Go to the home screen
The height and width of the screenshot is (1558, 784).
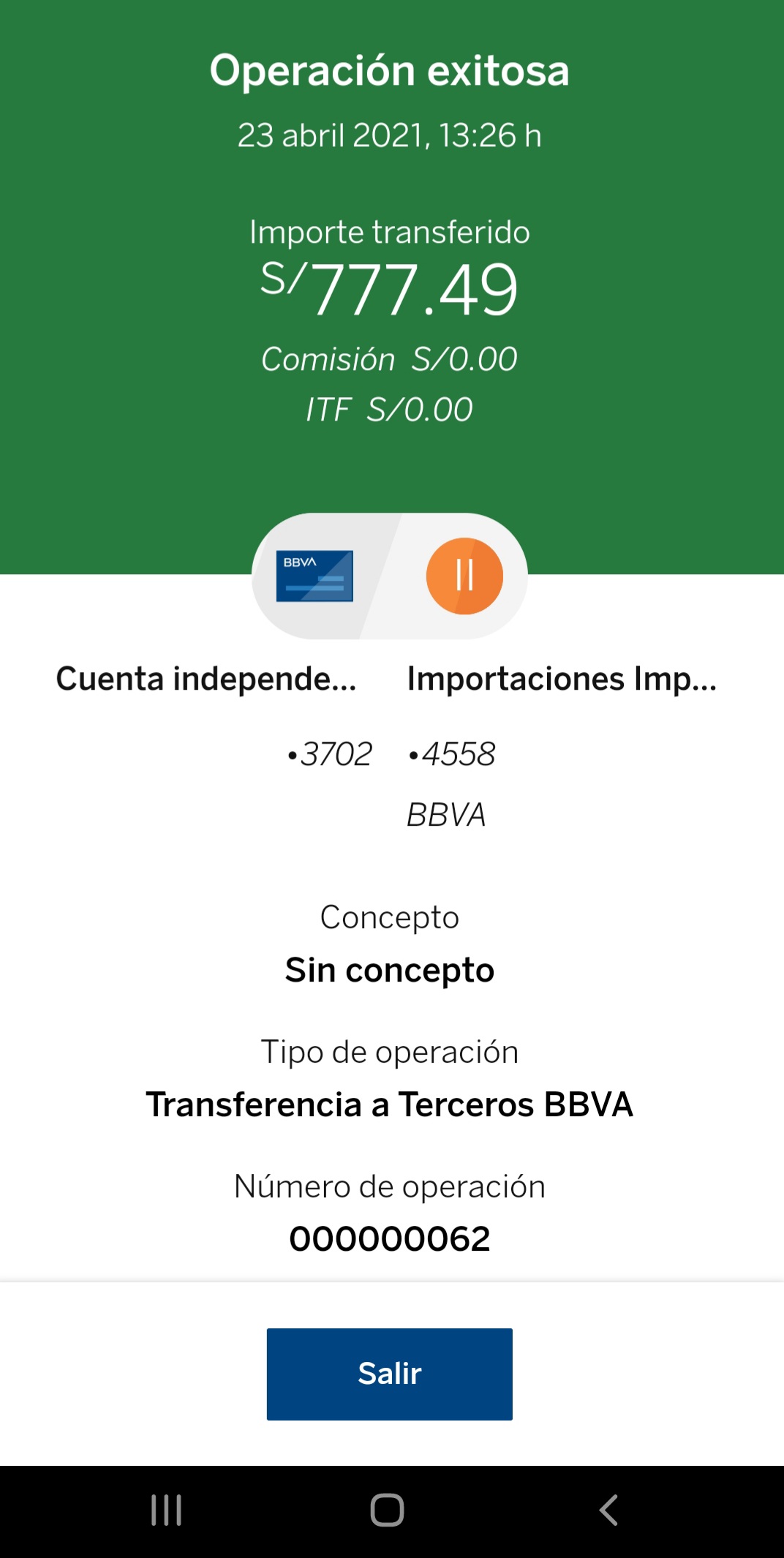coord(388,1510)
